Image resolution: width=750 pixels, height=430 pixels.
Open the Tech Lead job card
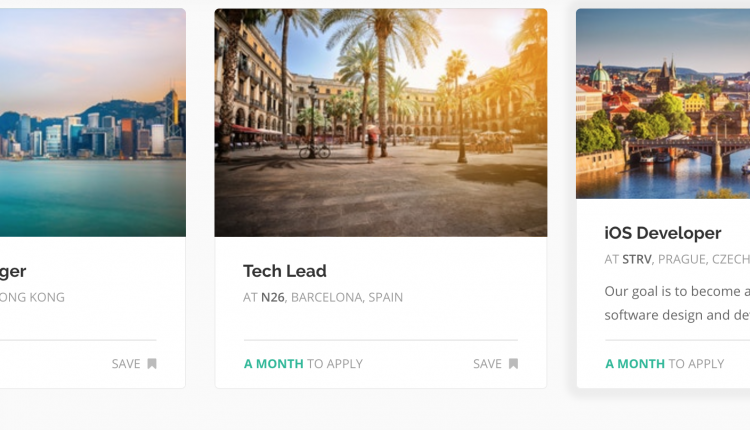(285, 271)
